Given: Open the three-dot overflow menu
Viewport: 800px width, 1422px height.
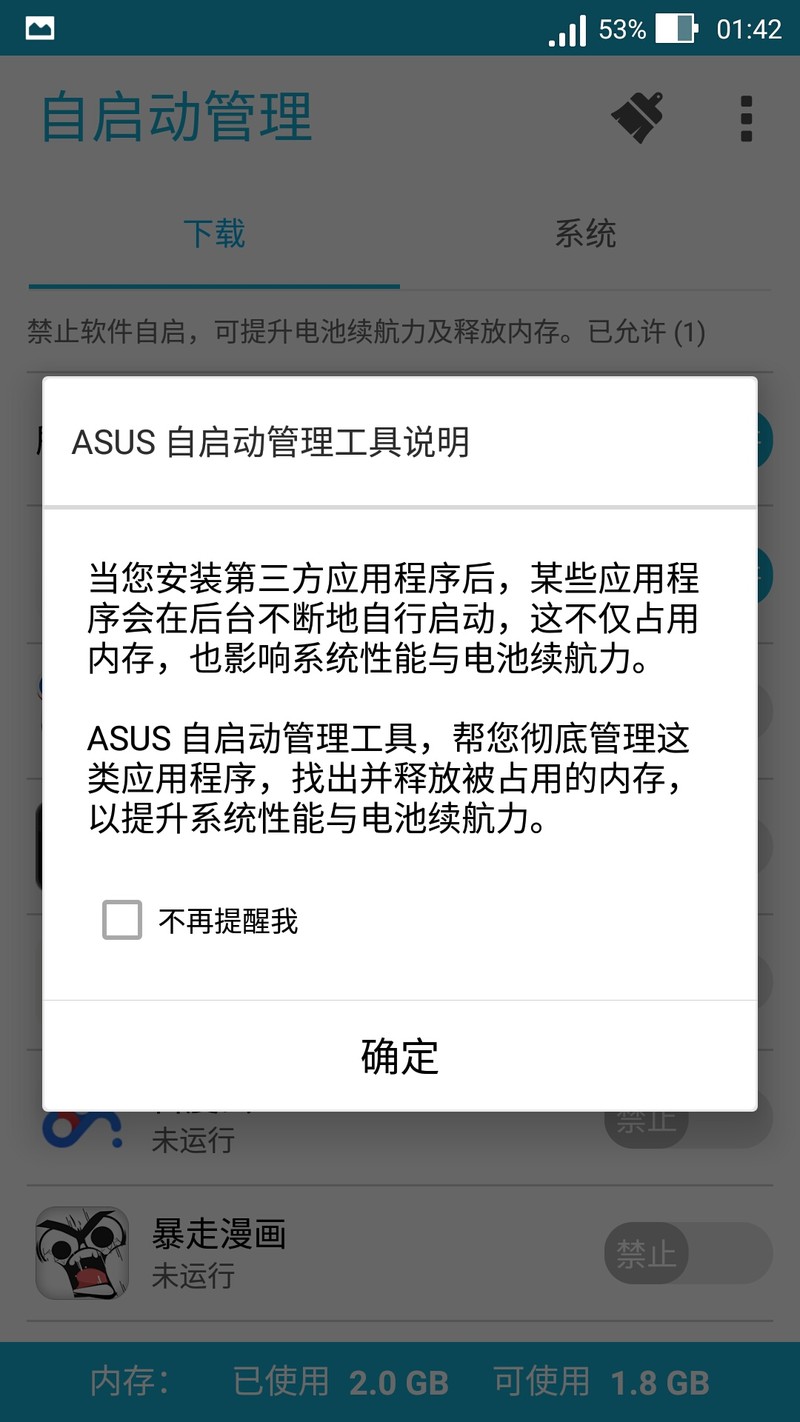Looking at the screenshot, I should click(745, 116).
